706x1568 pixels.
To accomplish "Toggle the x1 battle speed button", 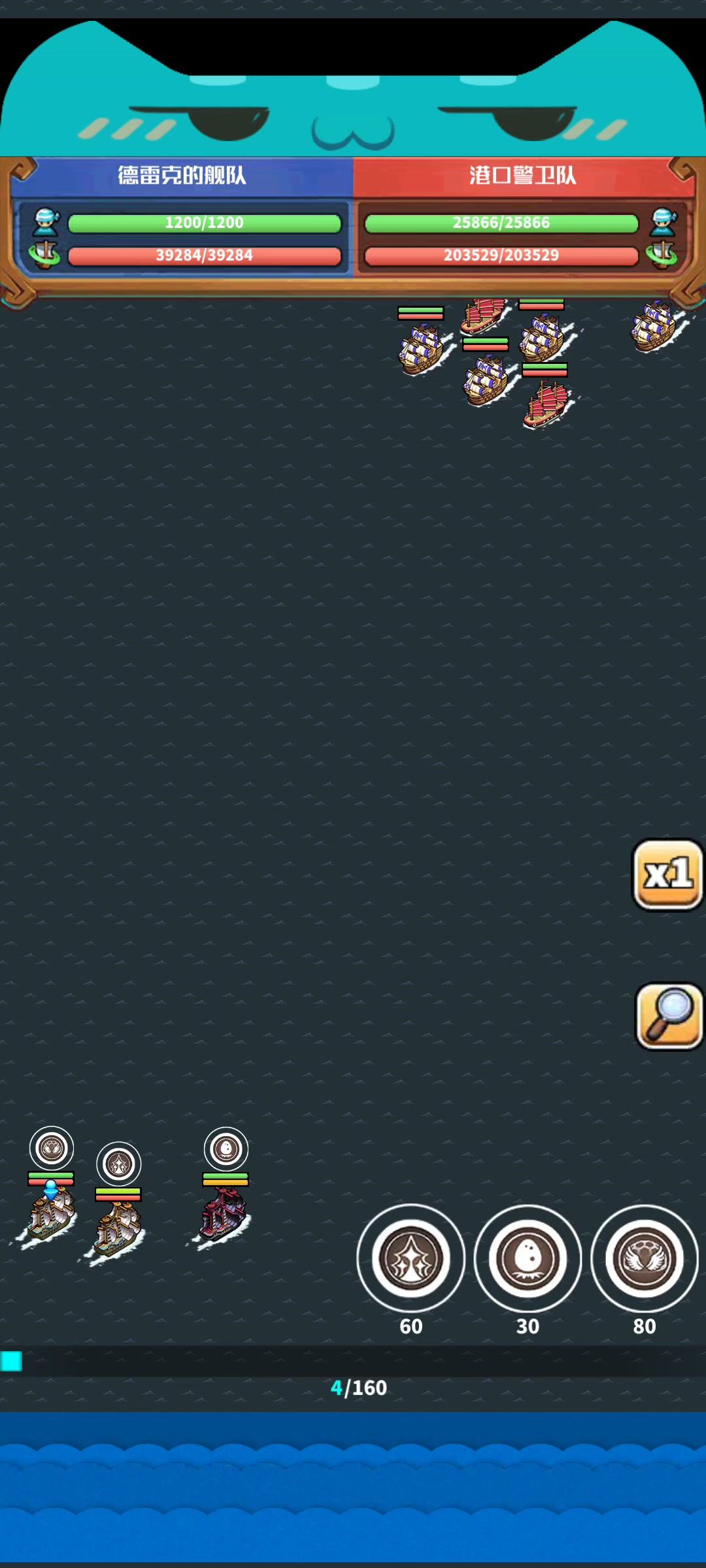I will point(667,874).
